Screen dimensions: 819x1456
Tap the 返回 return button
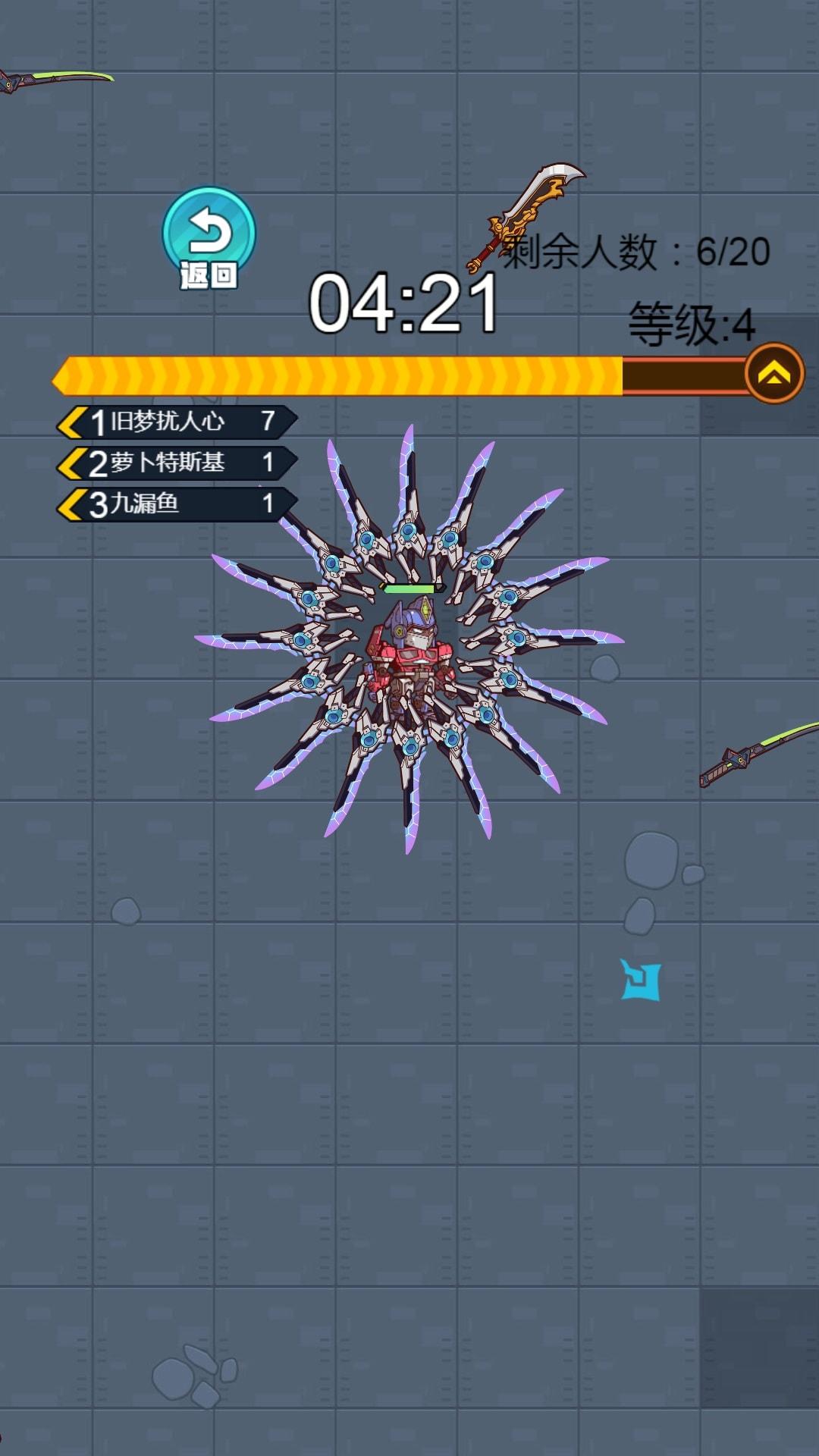coord(209,237)
